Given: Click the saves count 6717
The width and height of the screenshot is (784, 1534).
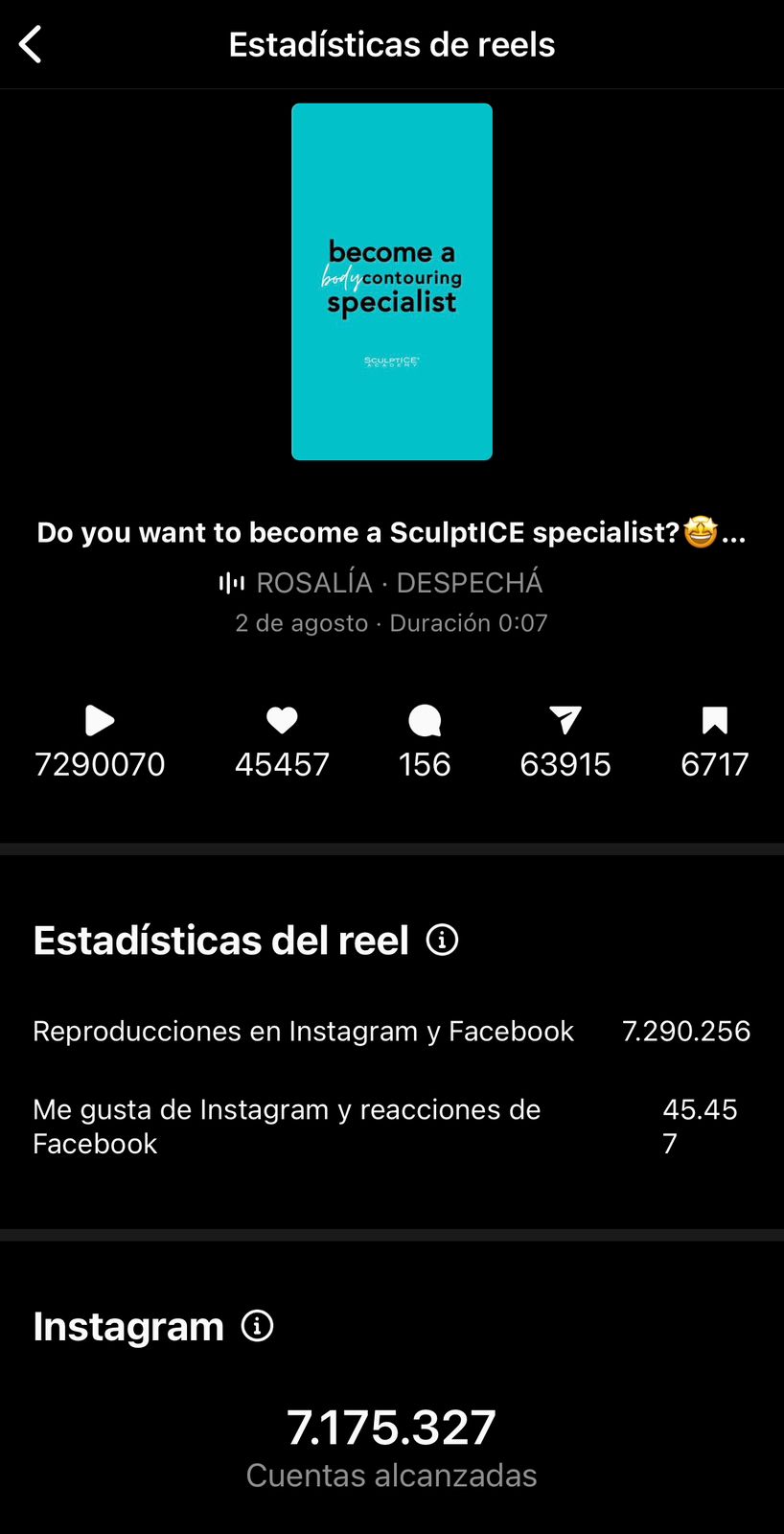Looking at the screenshot, I should click(x=715, y=764).
